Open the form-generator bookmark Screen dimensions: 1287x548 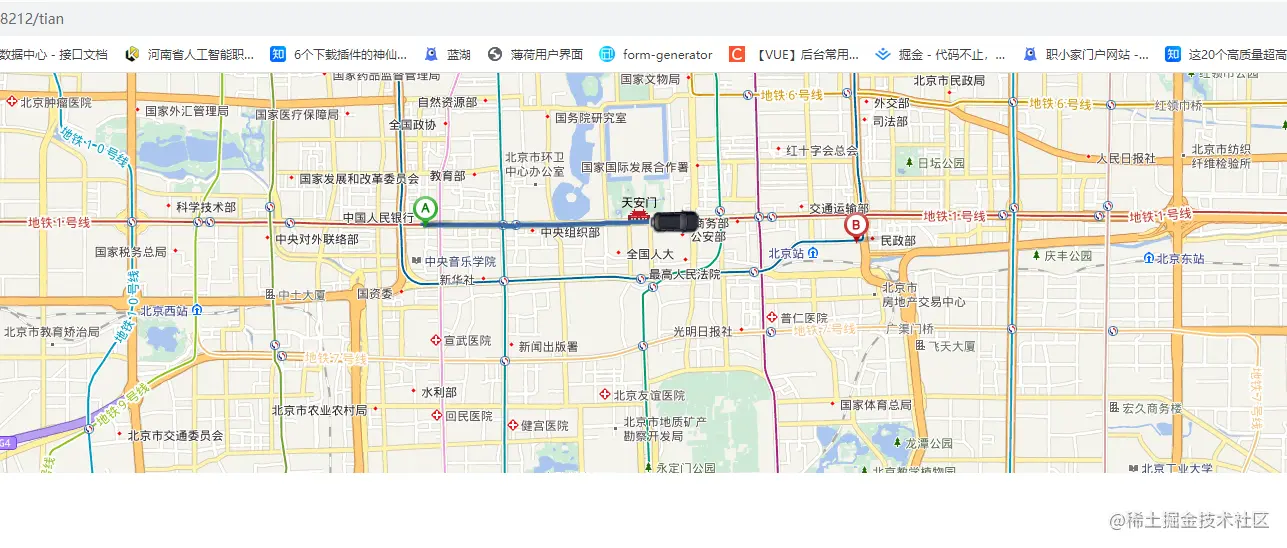(x=656, y=55)
